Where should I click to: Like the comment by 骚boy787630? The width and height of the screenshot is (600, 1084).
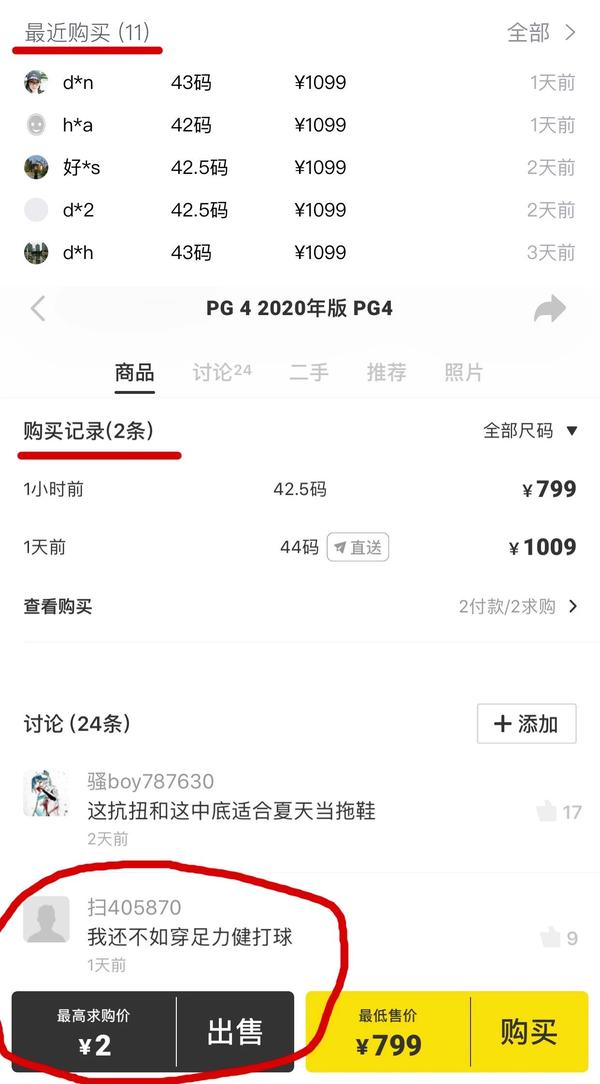coord(547,811)
